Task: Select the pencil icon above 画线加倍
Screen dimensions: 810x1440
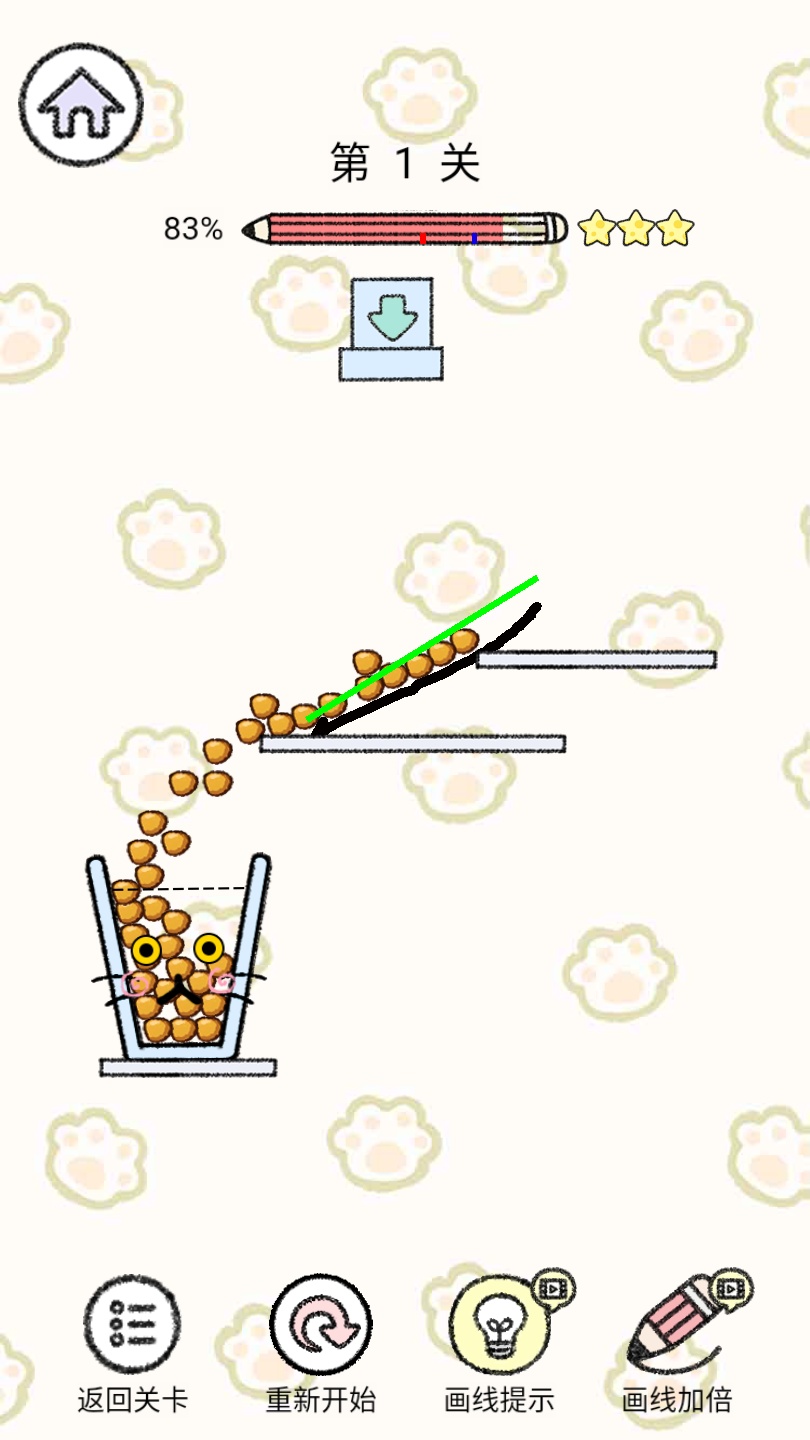Action: click(x=672, y=1318)
